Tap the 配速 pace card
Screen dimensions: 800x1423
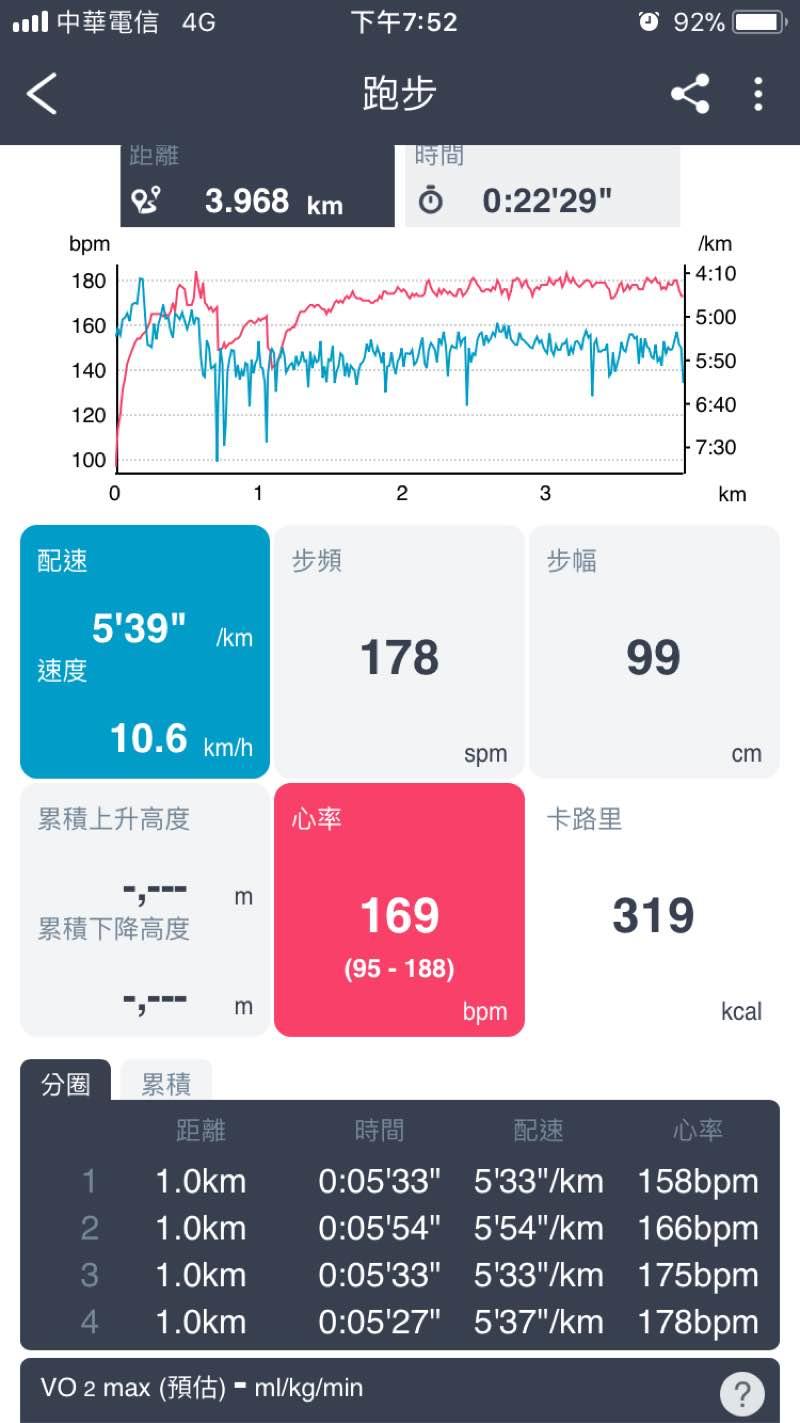[x=145, y=652]
